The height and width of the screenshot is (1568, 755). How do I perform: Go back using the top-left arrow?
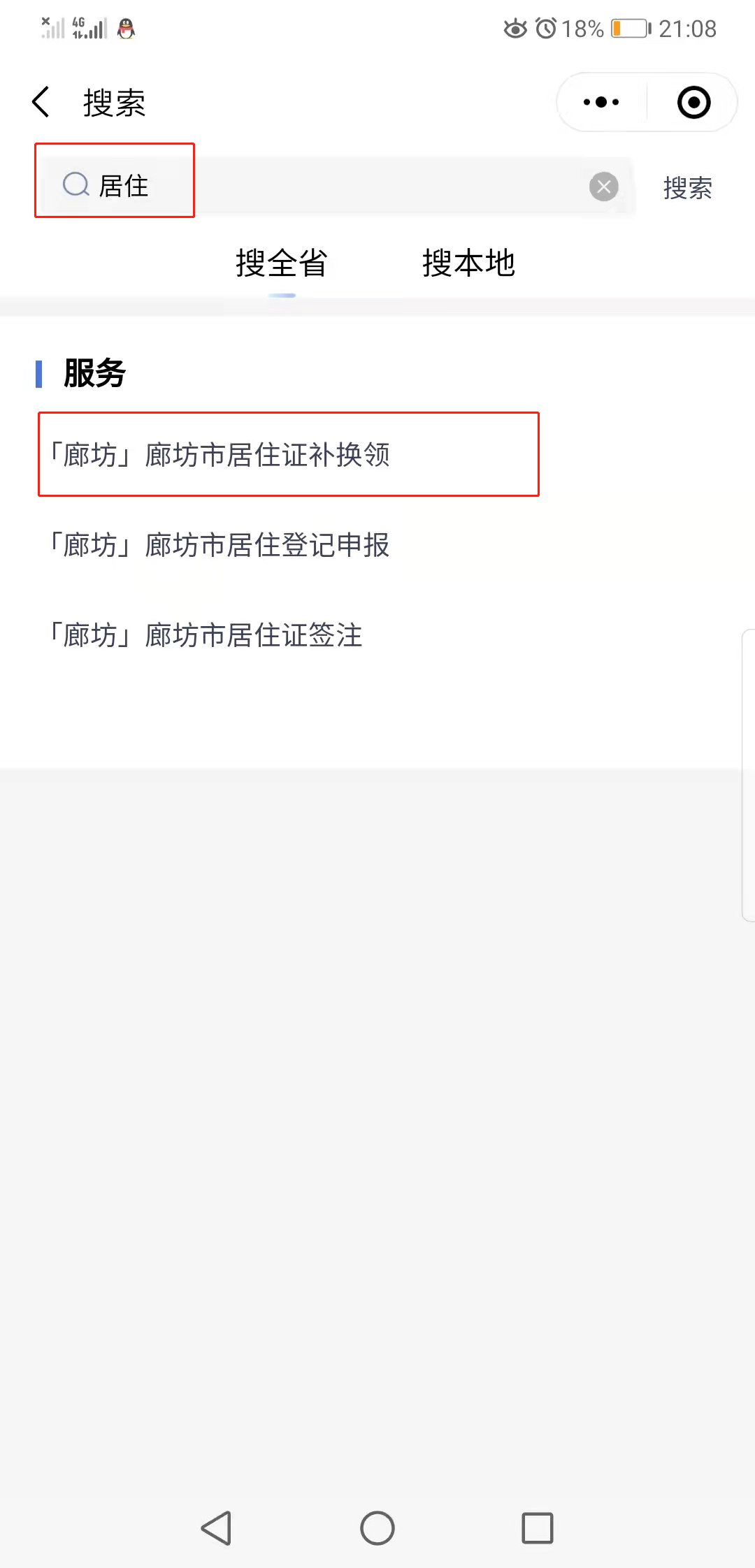click(x=41, y=102)
